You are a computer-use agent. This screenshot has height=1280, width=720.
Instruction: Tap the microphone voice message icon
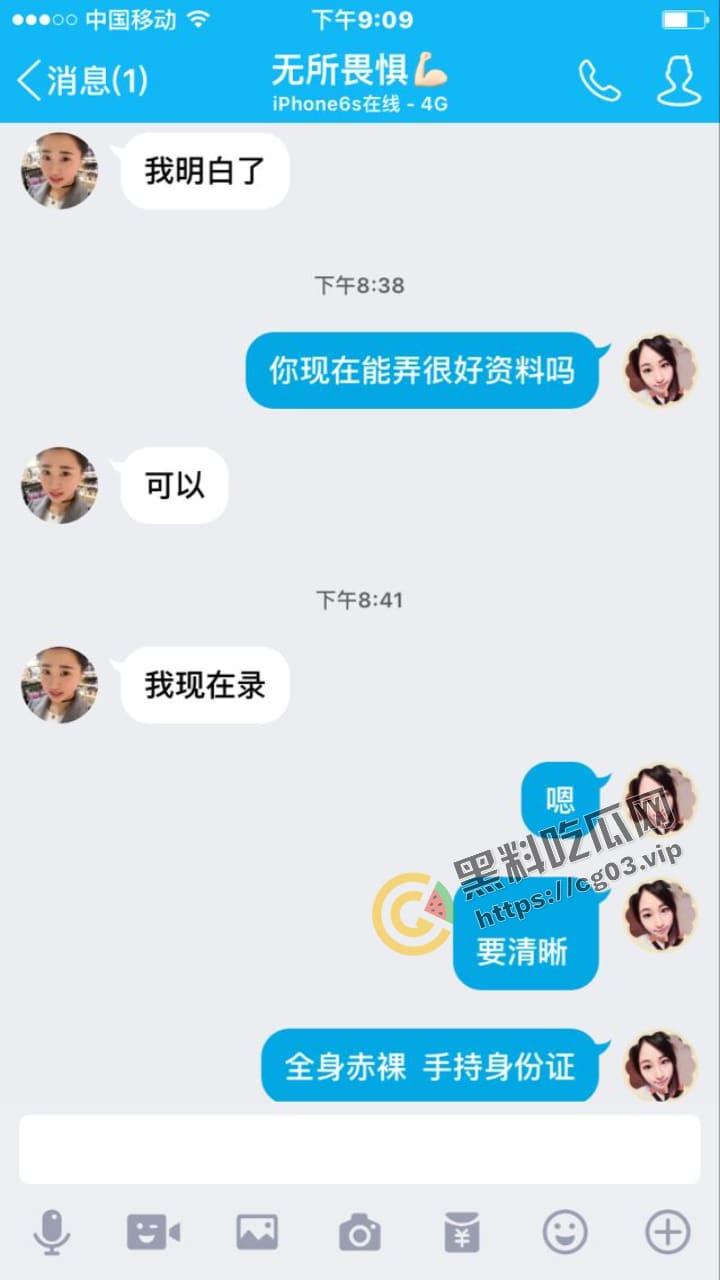pyautogui.click(x=52, y=1232)
